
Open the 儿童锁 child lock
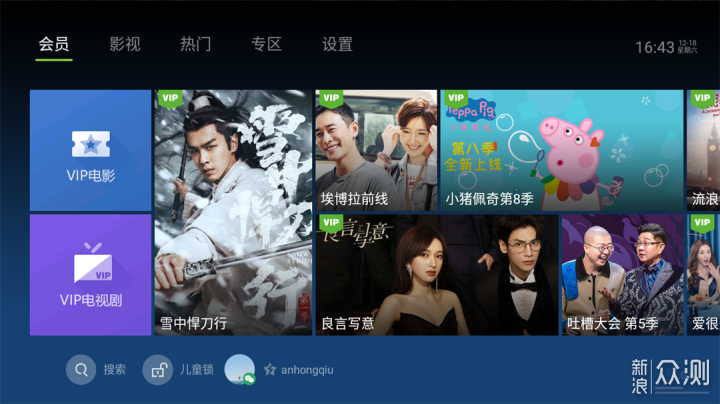178,370
